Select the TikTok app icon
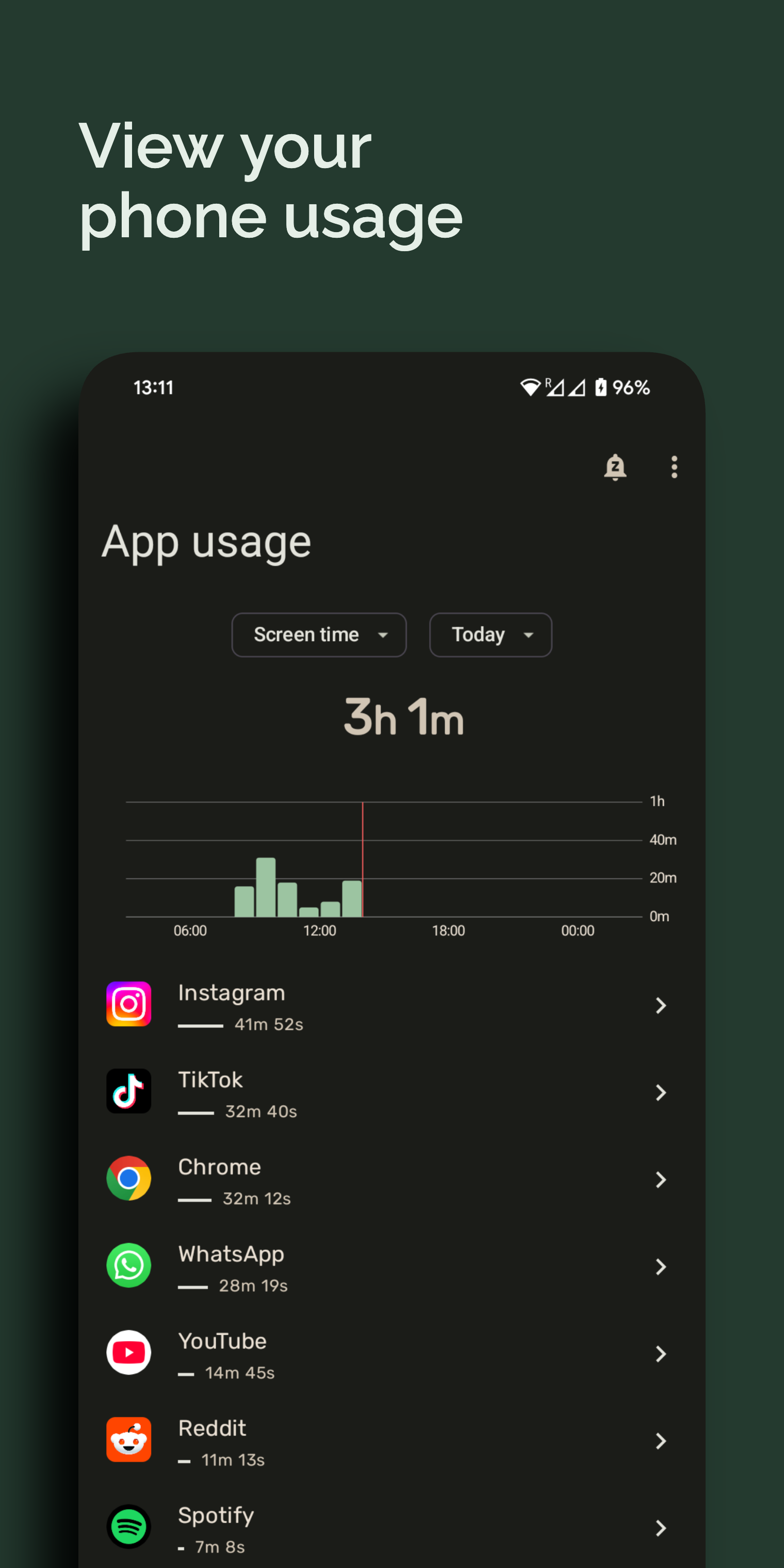 [128, 1091]
